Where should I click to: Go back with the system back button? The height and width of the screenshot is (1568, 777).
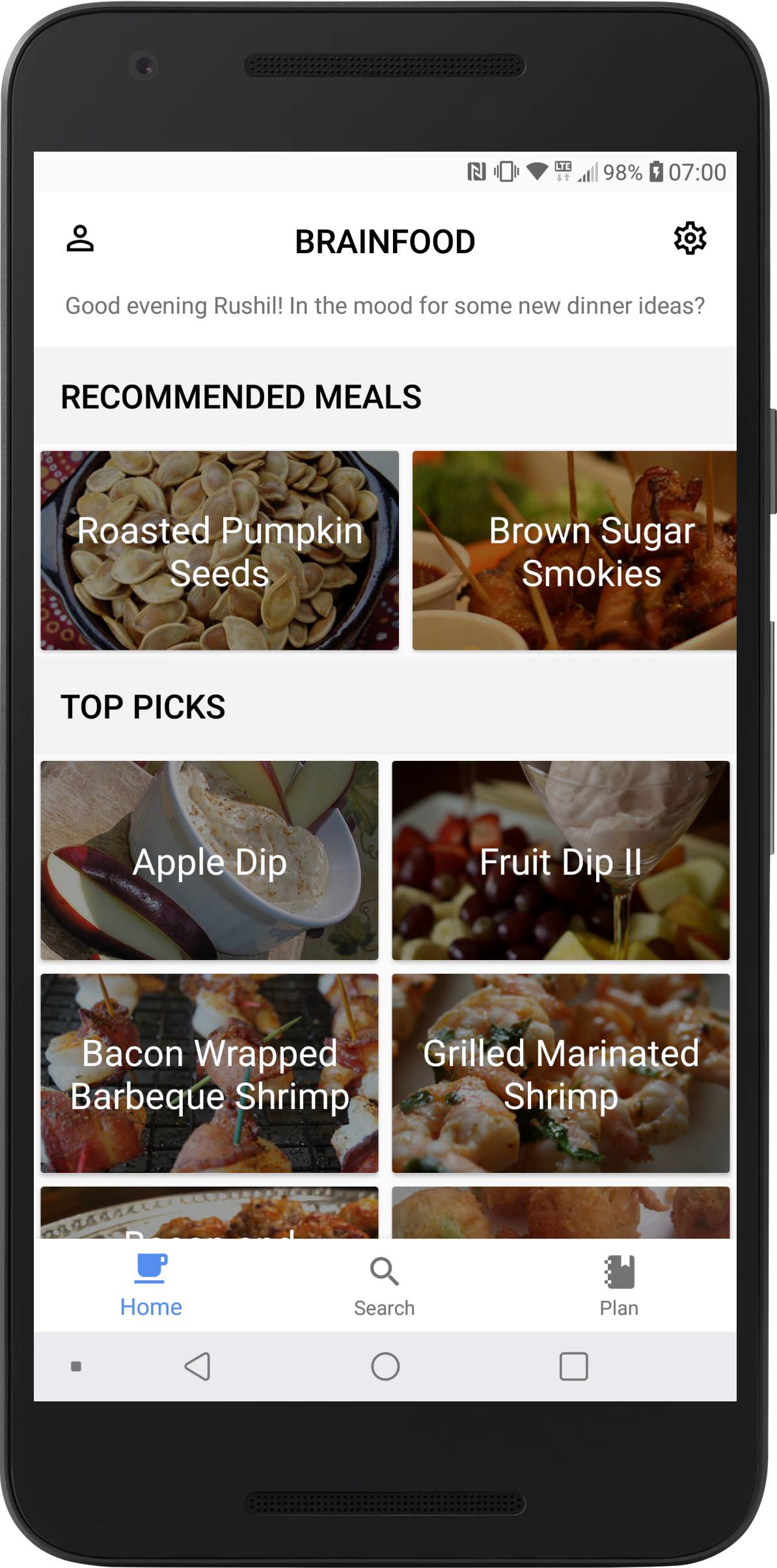coord(197,1366)
